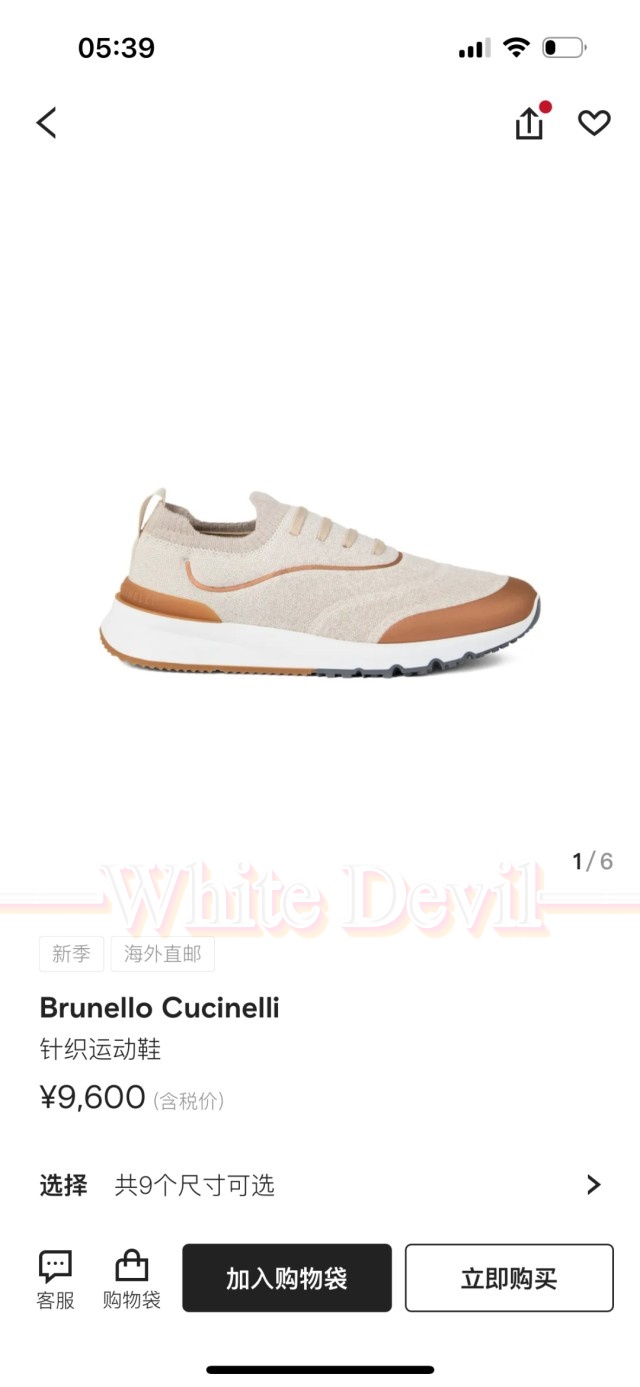Screen dimensions: 640x1387
Task: Buy now with 立即购买
Action: (x=509, y=1278)
